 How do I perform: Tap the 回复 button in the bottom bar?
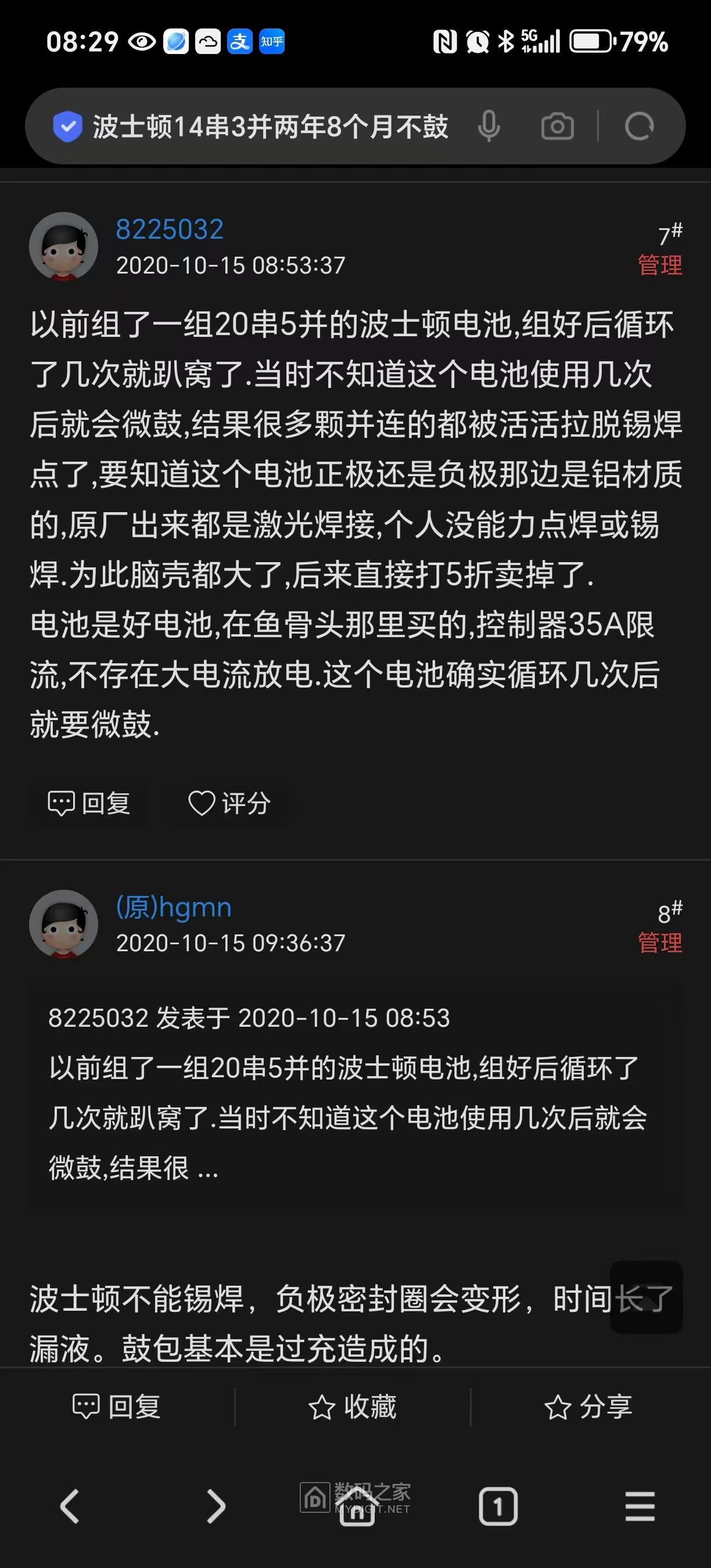(x=117, y=1407)
